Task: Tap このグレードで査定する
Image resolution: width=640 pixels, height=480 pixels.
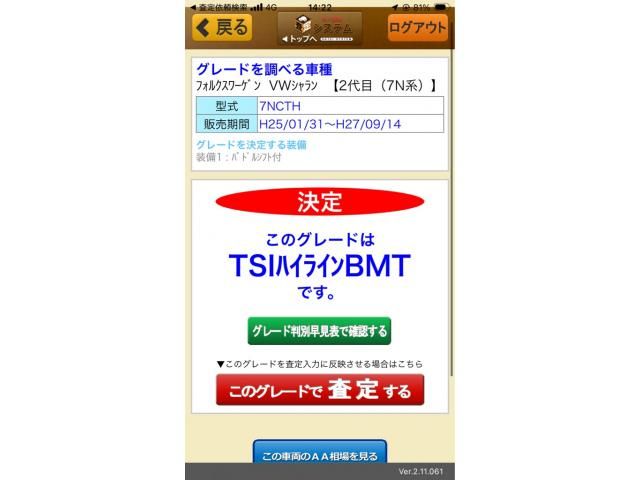Action: (x=319, y=390)
